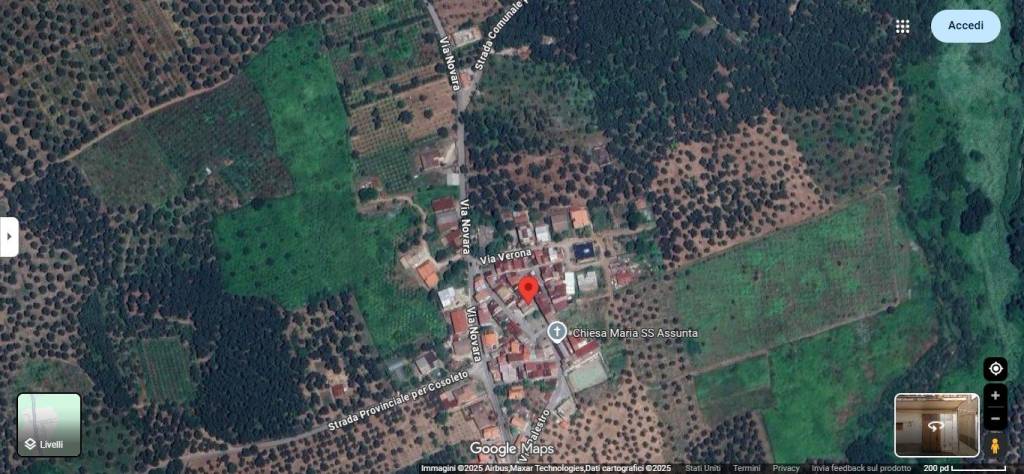
Task: Center map on my location
Action: tap(995, 369)
